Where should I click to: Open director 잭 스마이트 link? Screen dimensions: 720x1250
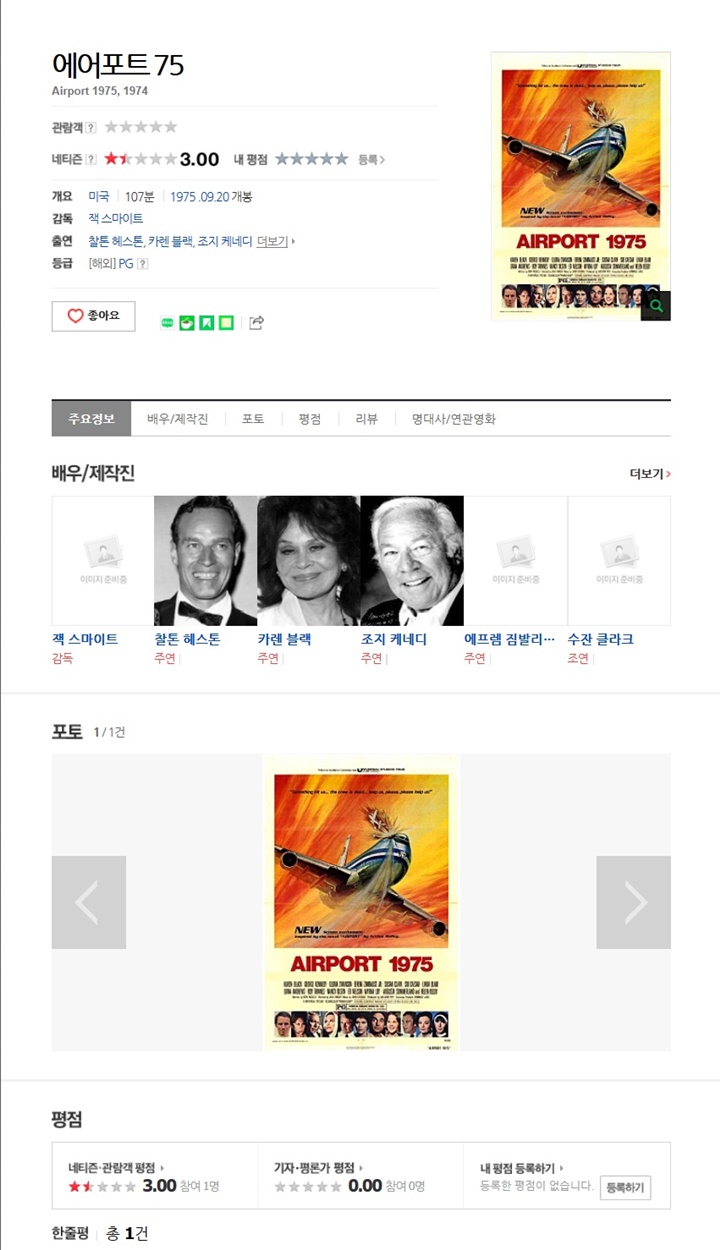115,218
